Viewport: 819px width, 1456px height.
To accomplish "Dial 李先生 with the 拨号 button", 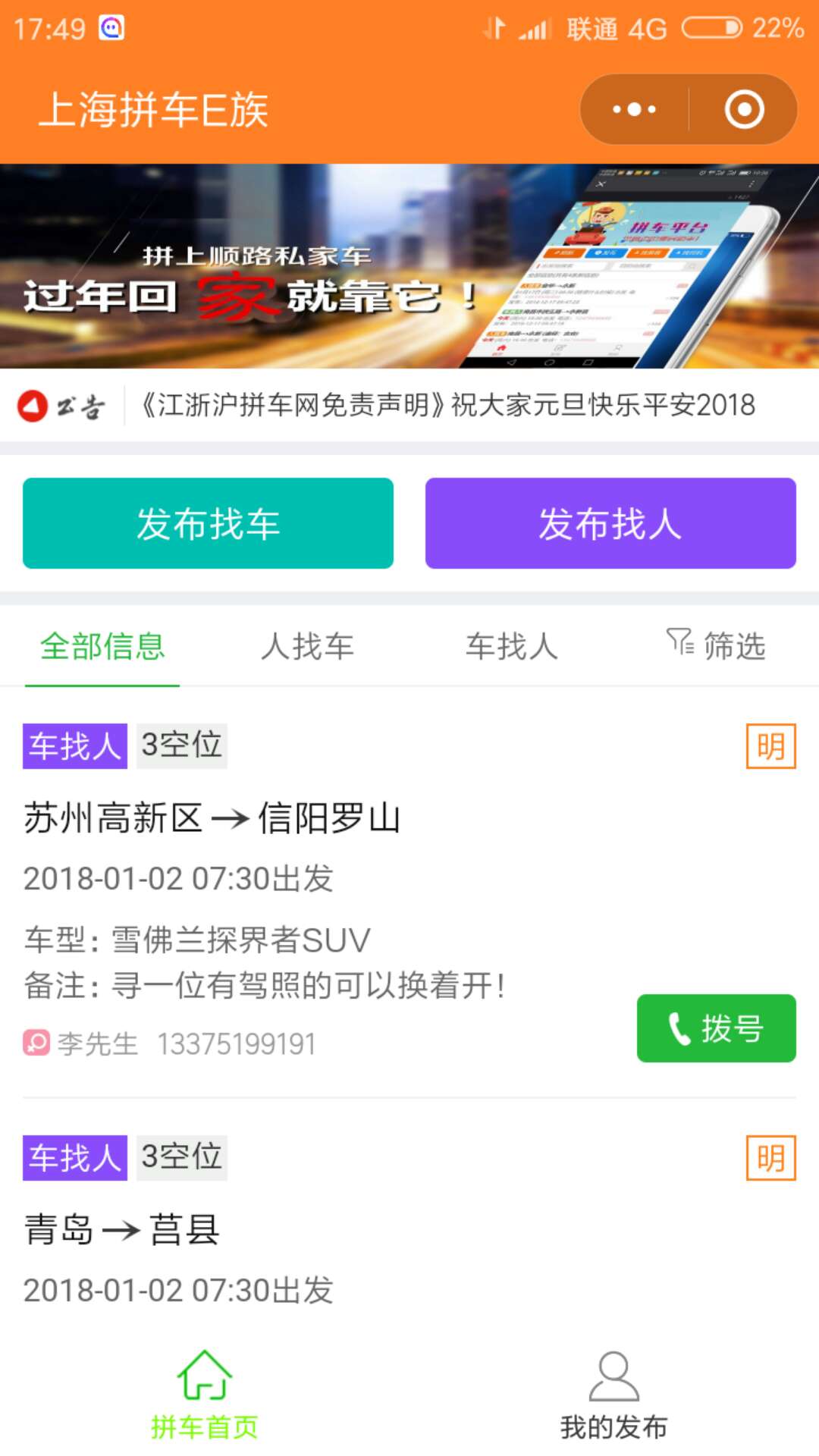I will (x=717, y=1028).
